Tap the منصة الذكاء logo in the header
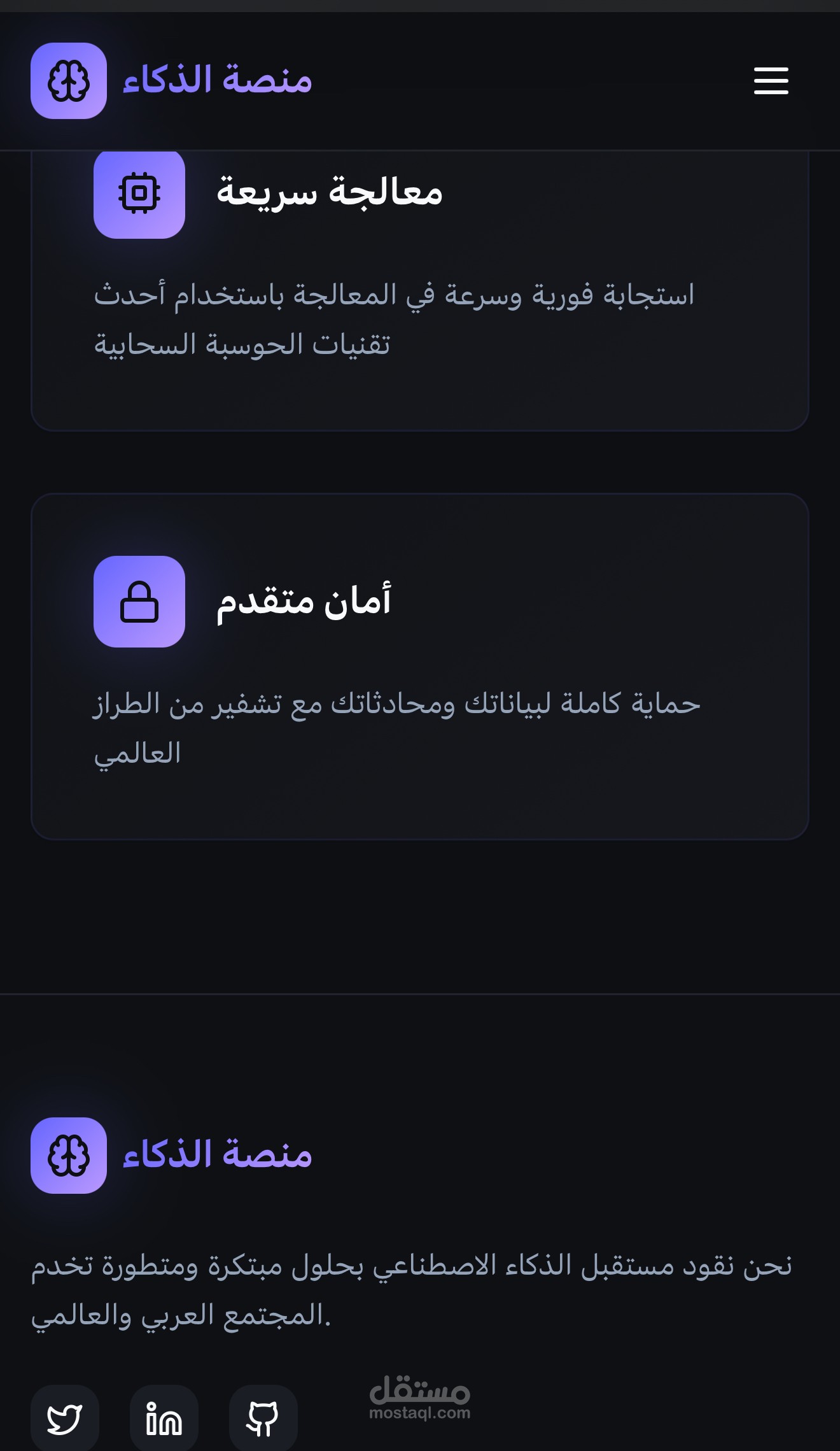 [171, 81]
